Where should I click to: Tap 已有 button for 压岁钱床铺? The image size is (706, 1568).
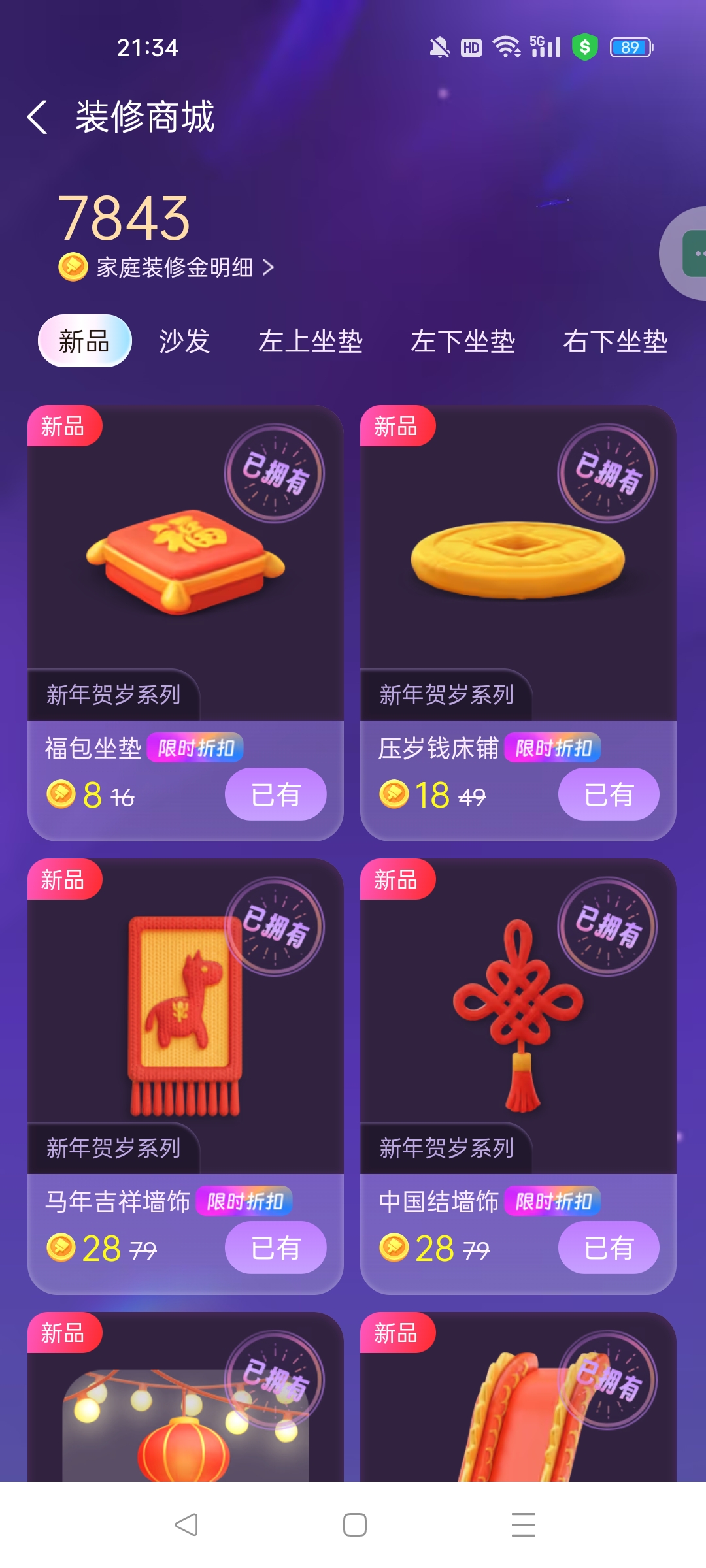[x=608, y=794]
